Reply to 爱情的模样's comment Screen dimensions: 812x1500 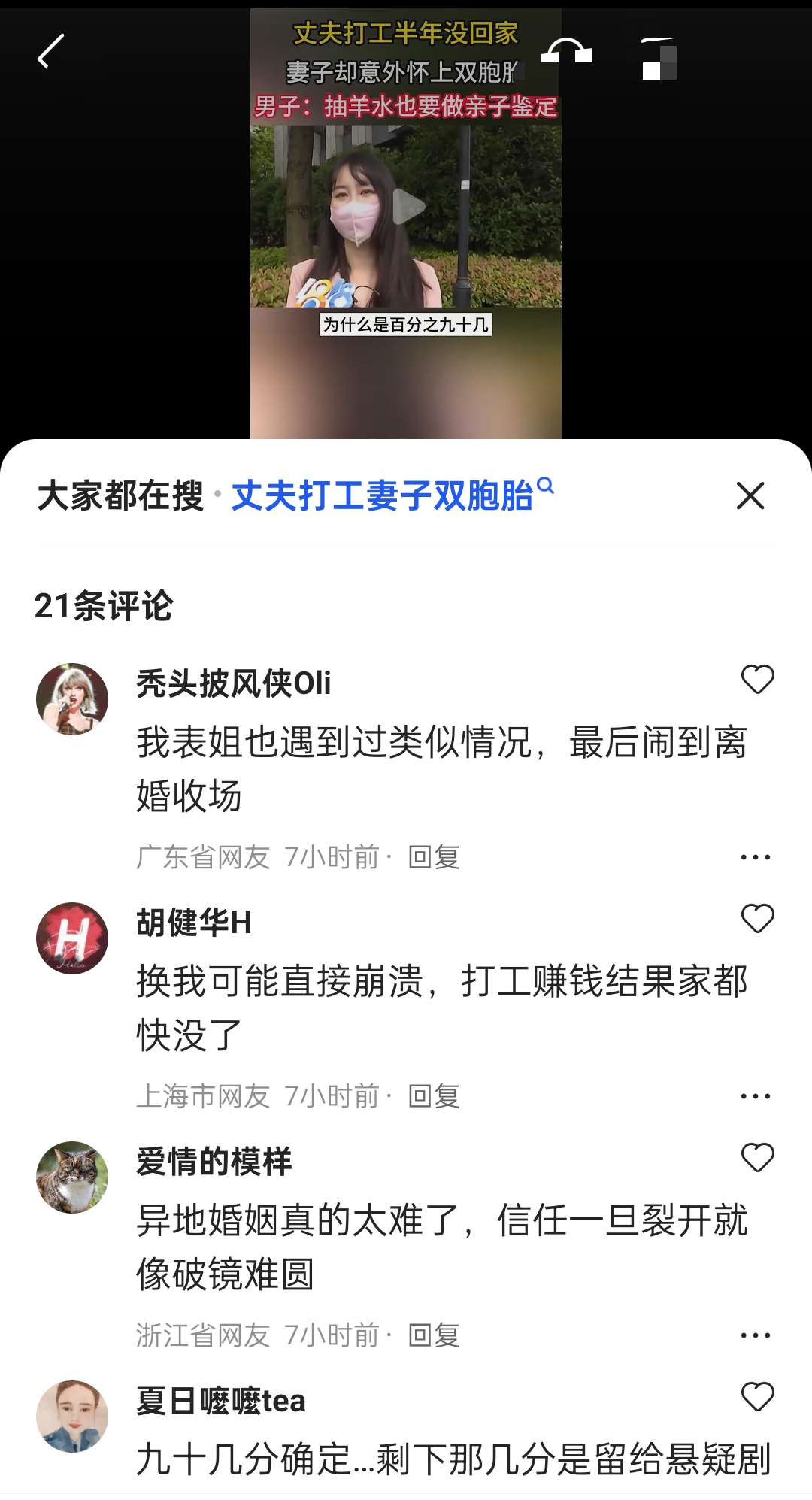click(x=434, y=1335)
